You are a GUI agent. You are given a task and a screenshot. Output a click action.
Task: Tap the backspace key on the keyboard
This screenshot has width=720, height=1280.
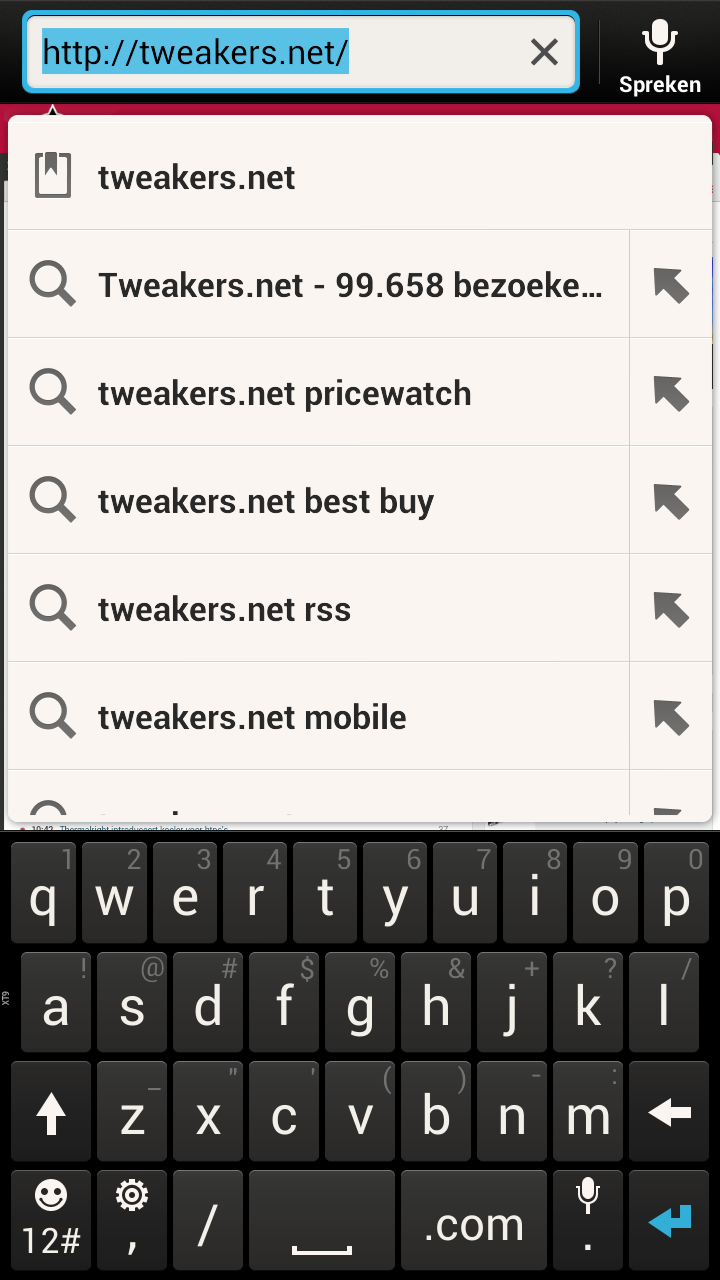(x=669, y=1112)
